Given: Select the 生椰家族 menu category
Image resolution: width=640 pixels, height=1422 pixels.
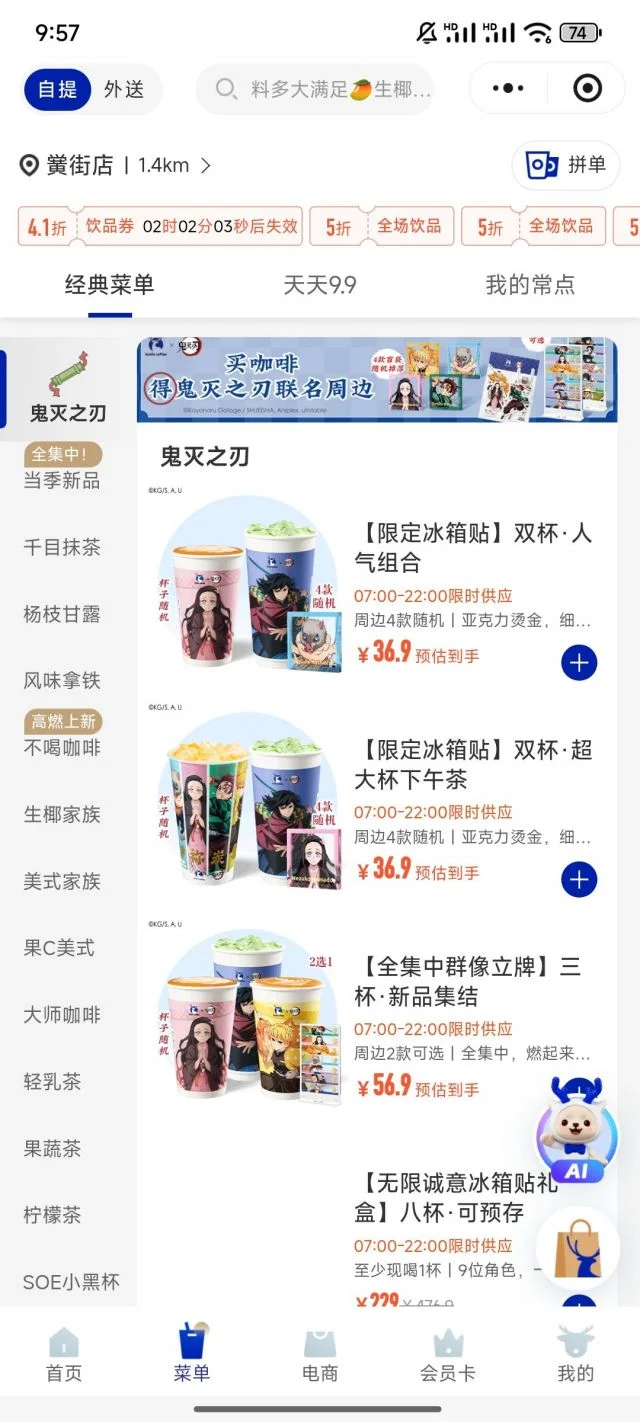Looking at the screenshot, I should [x=62, y=814].
